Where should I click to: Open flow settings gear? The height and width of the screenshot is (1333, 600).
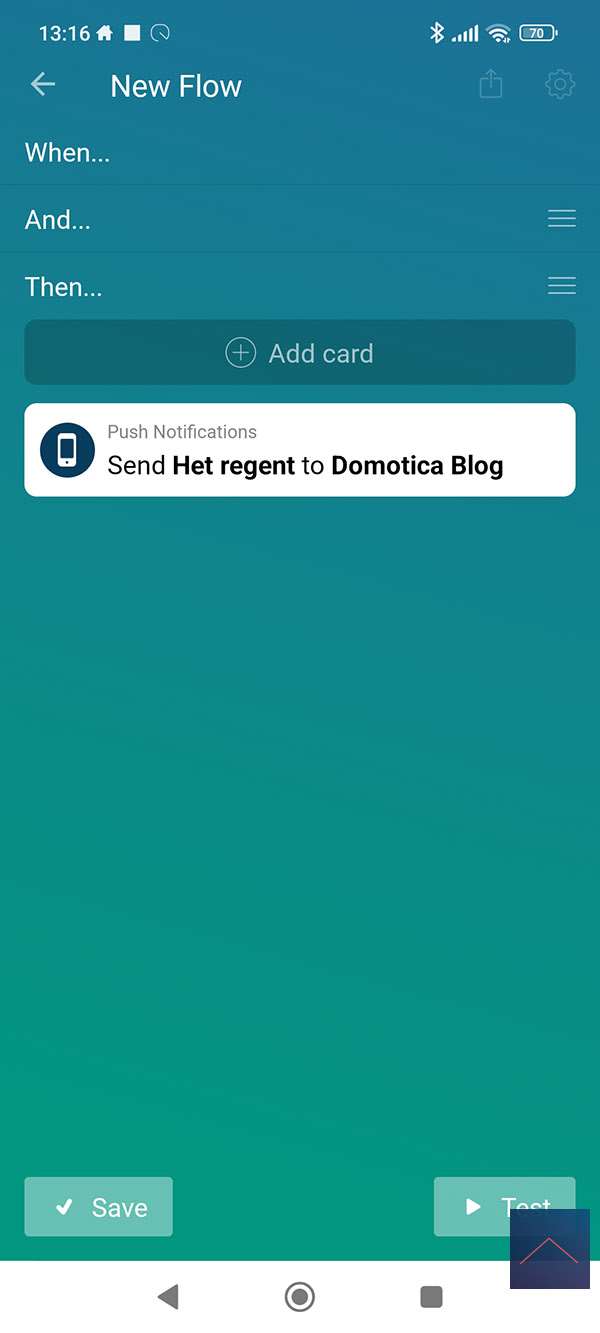(560, 85)
